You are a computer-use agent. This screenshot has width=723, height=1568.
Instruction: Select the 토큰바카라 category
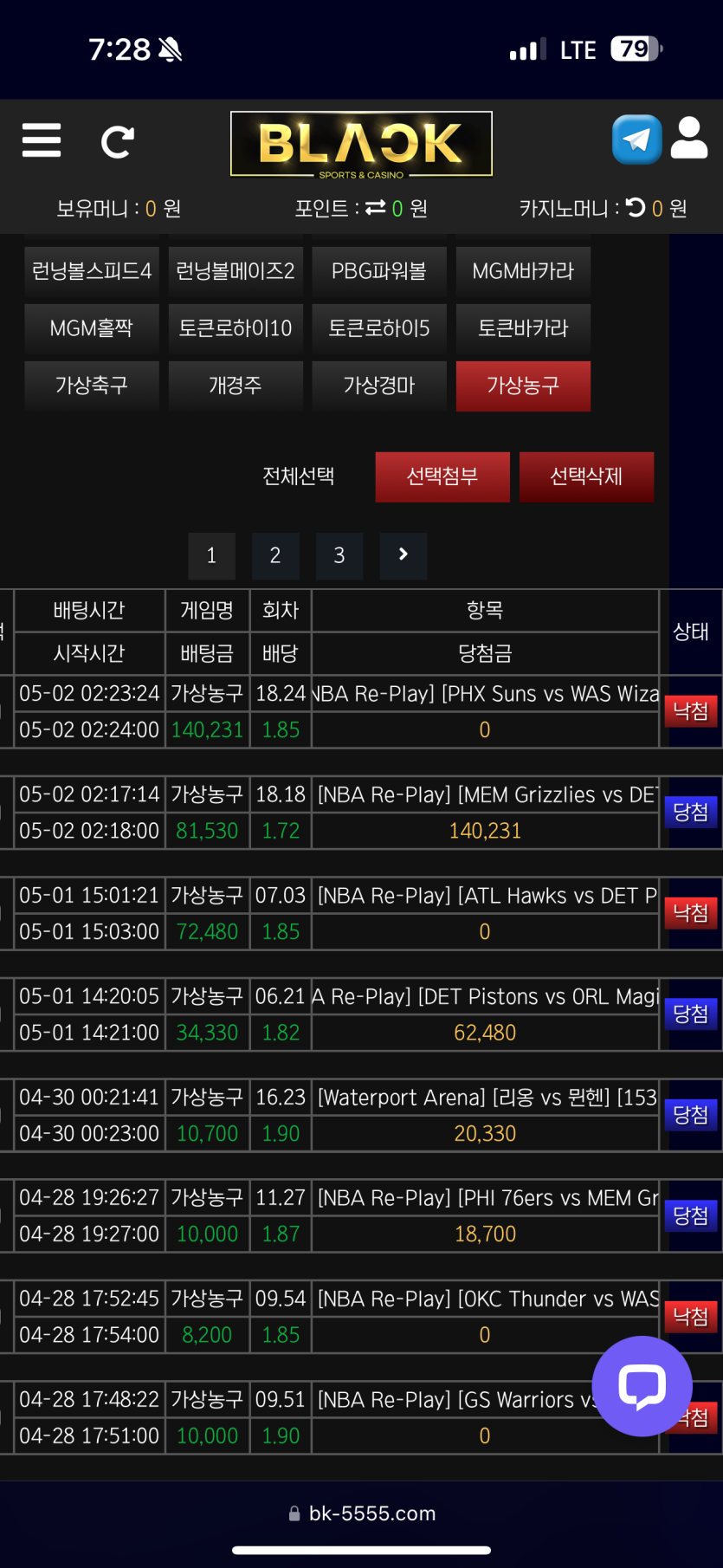click(x=523, y=328)
